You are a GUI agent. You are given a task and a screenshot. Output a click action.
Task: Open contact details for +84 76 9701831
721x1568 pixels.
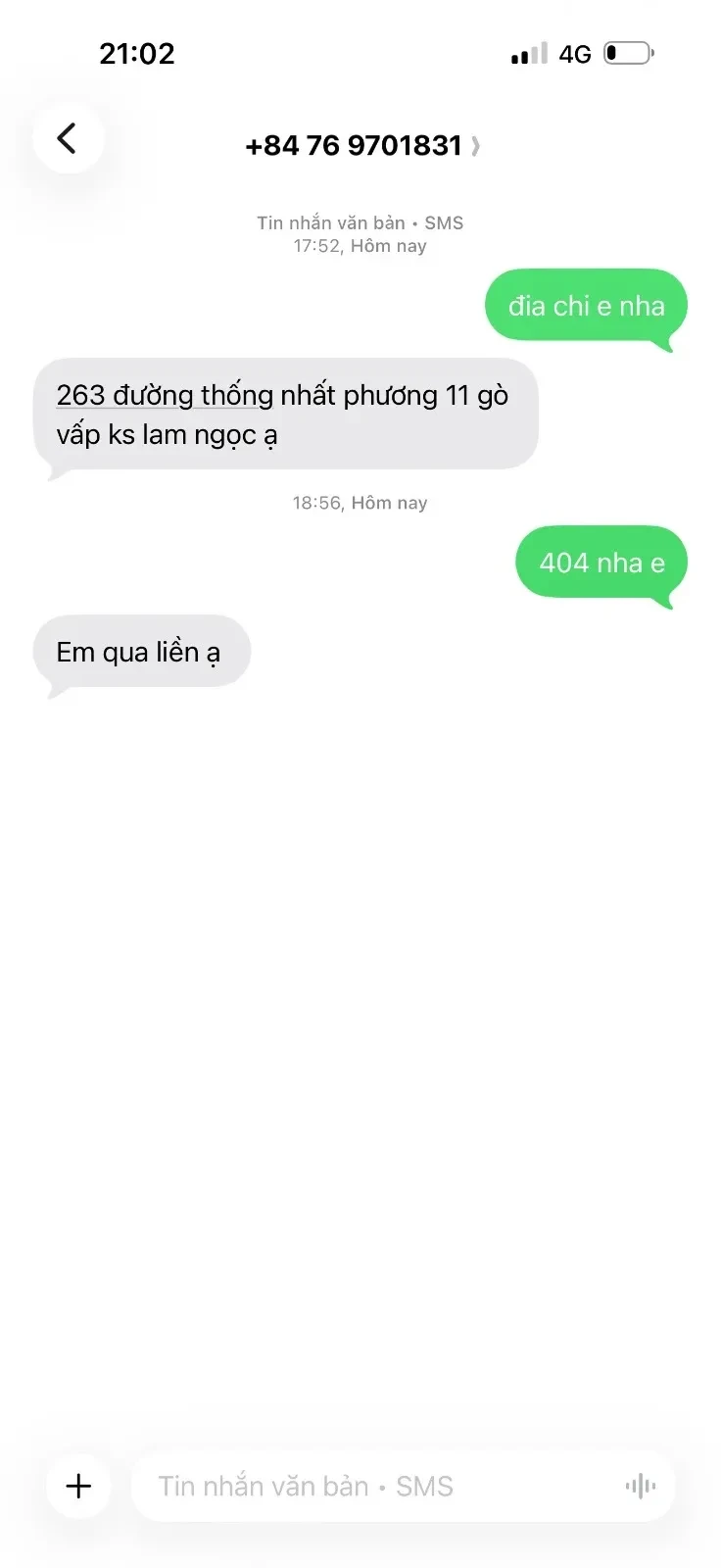362,146
